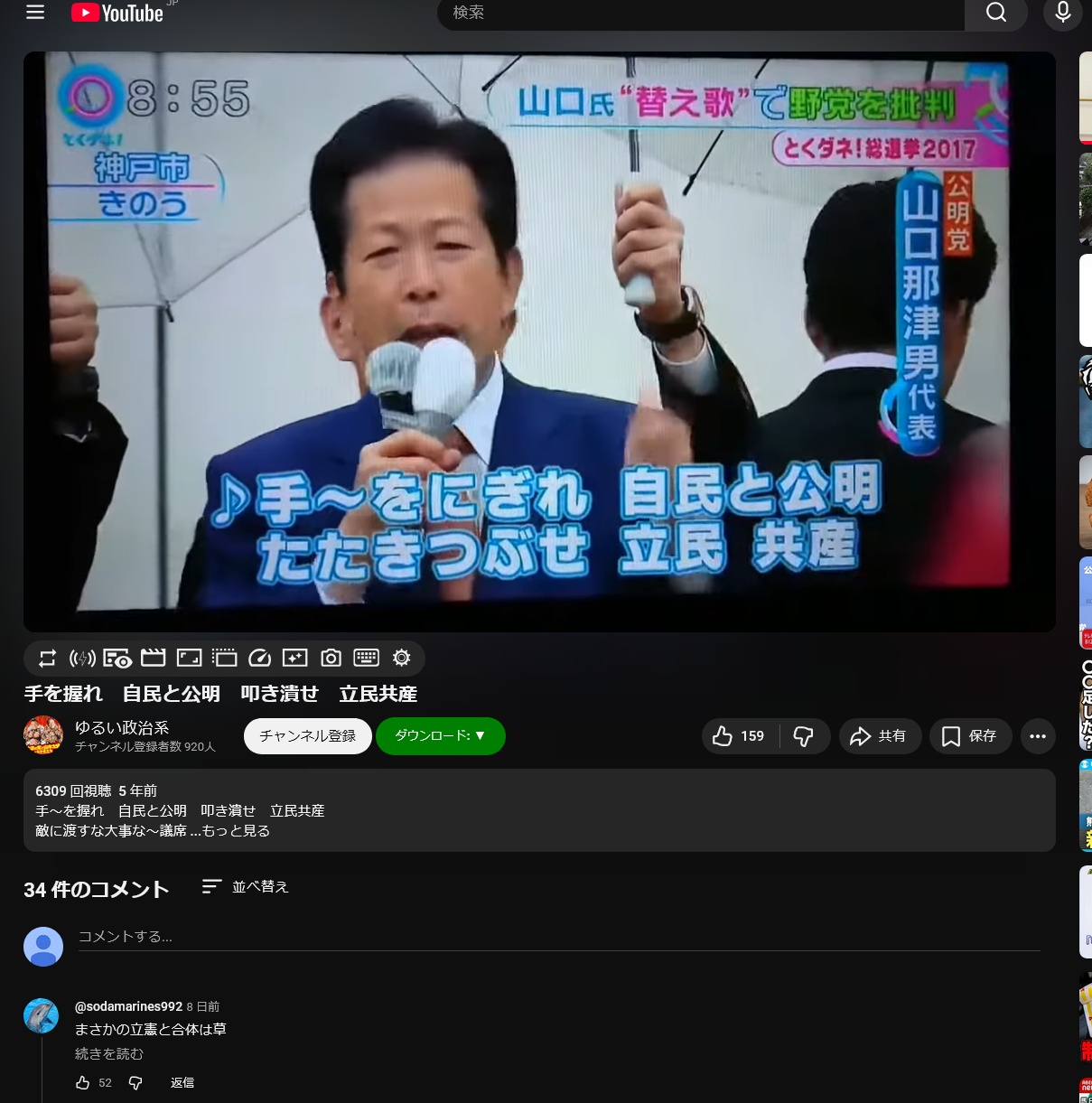Image resolution: width=1092 pixels, height=1103 pixels.
Task: Open the toolbar's gear settings icon
Action: click(402, 658)
